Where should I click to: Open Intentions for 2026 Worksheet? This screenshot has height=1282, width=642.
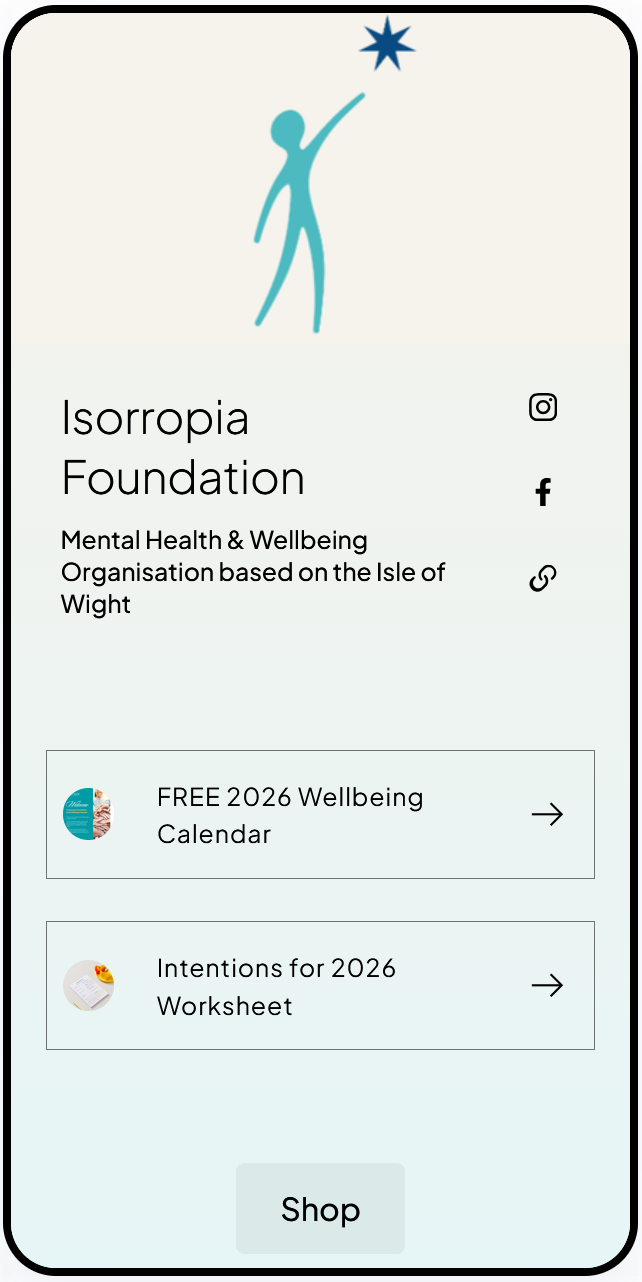tap(320, 986)
